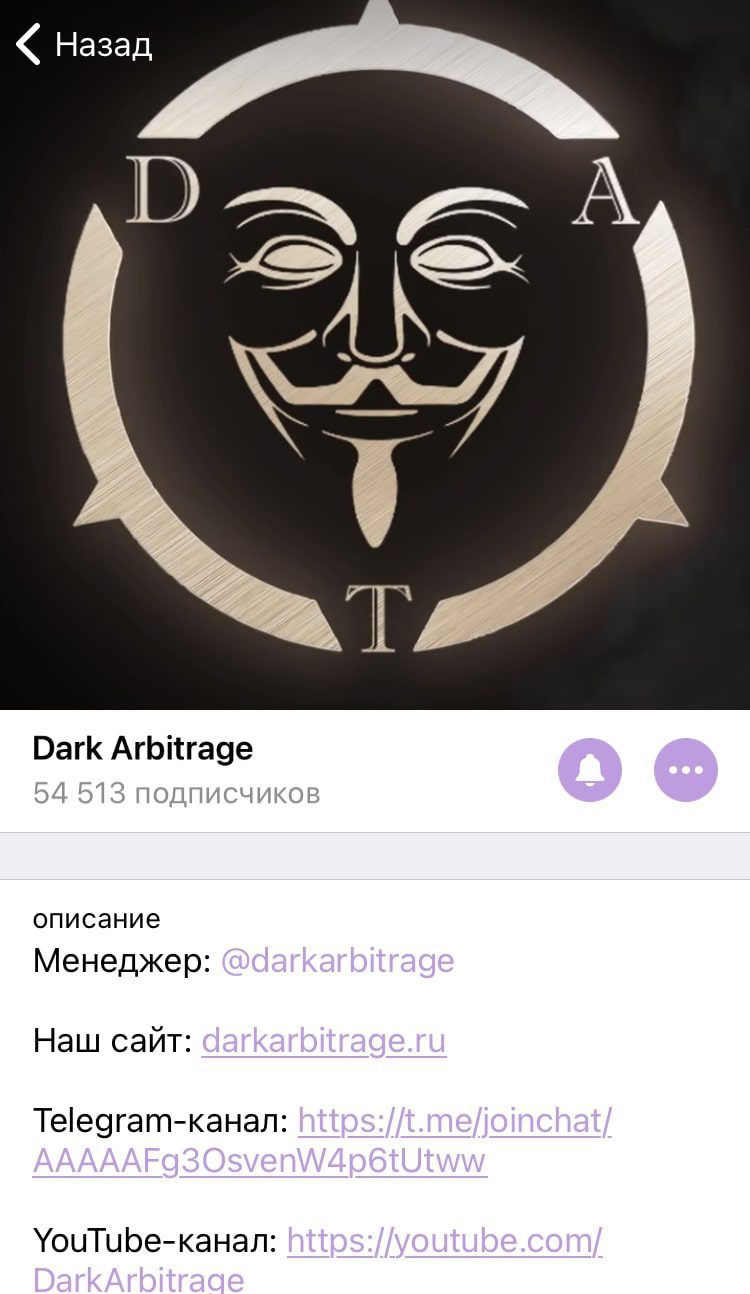The height and width of the screenshot is (1294, 750).
Task: Mute notifications using the bell icon
Action: pyautogui.click(x=591, y=769)
